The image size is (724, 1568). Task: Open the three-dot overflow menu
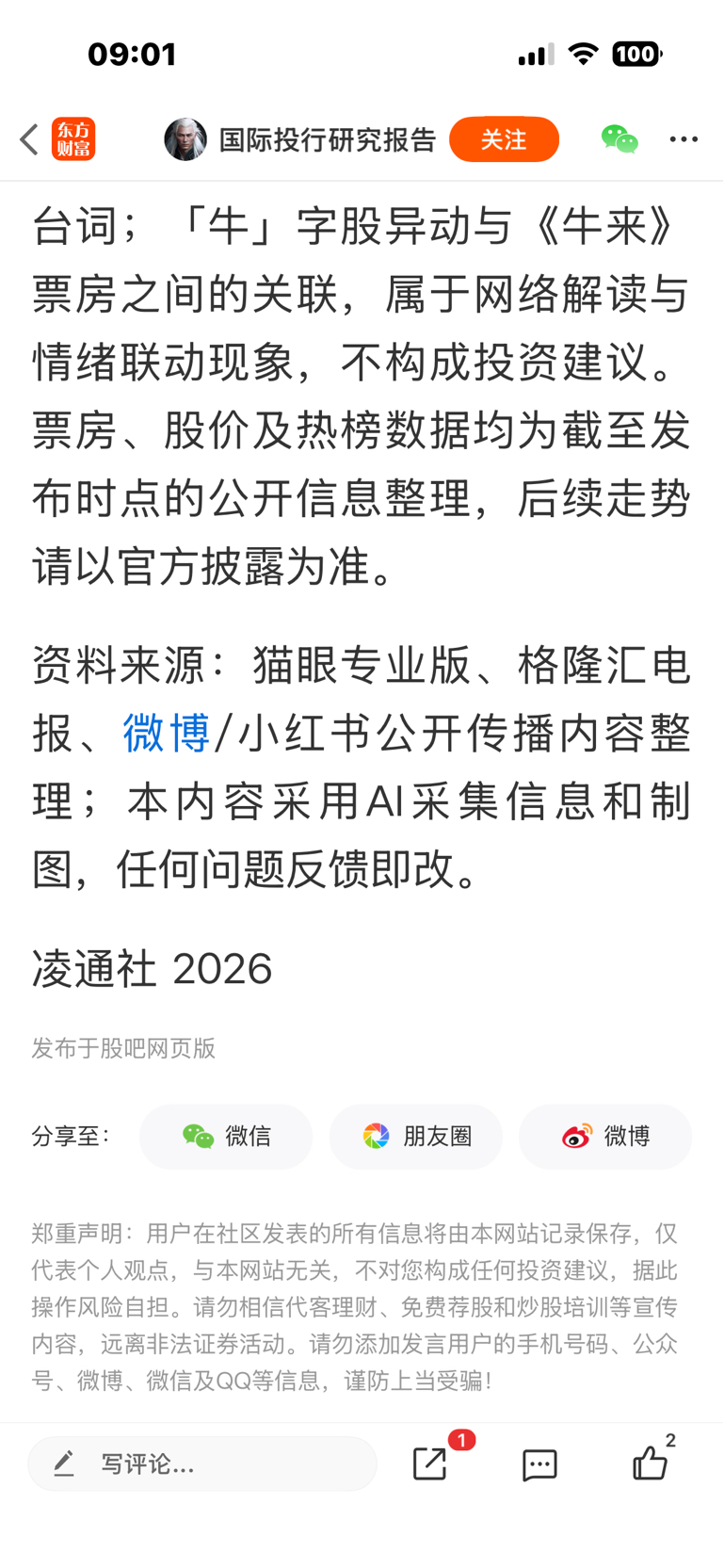(x=684, y=139)
